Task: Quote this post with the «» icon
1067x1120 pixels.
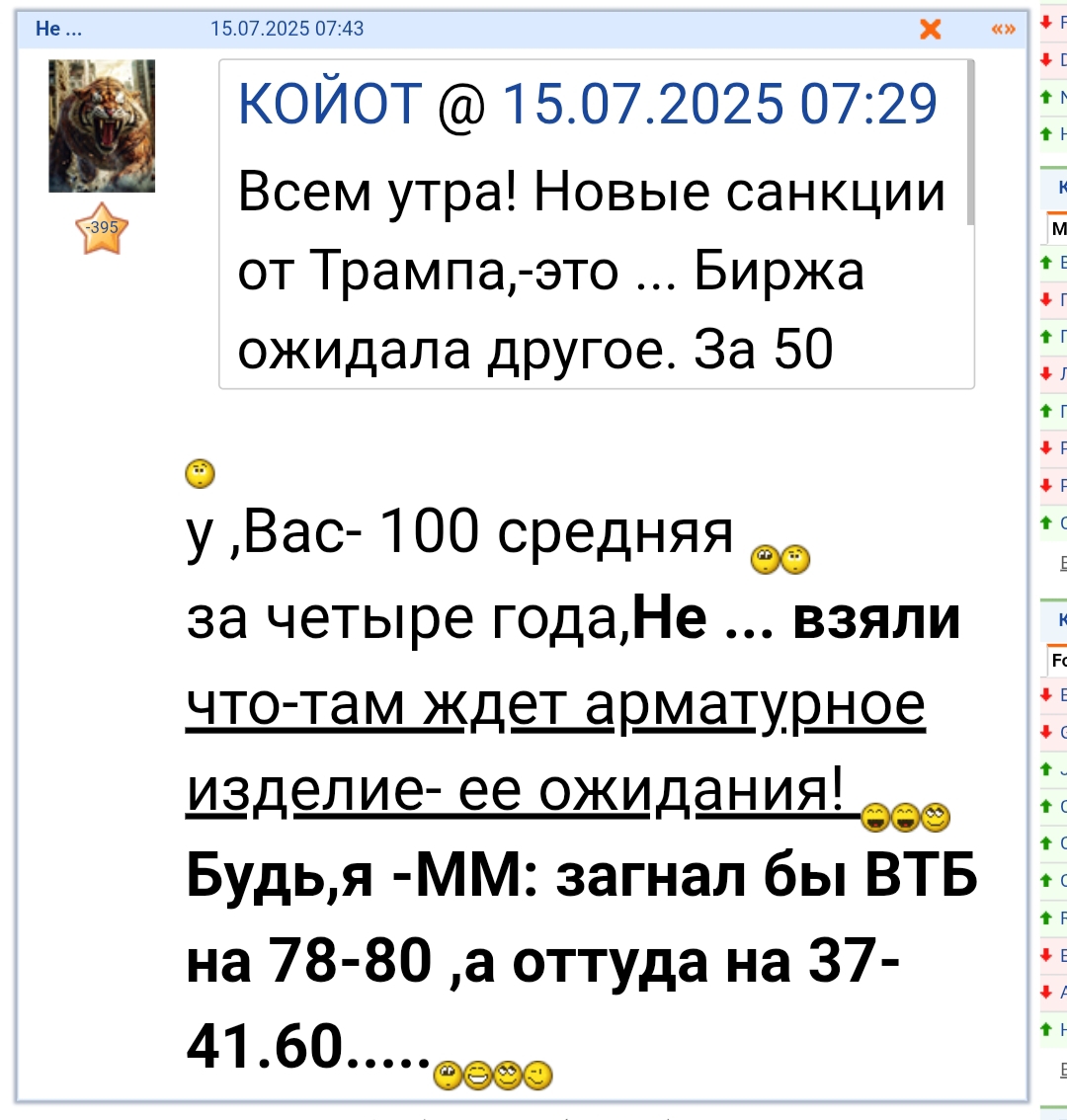Action: [1003, 30]
